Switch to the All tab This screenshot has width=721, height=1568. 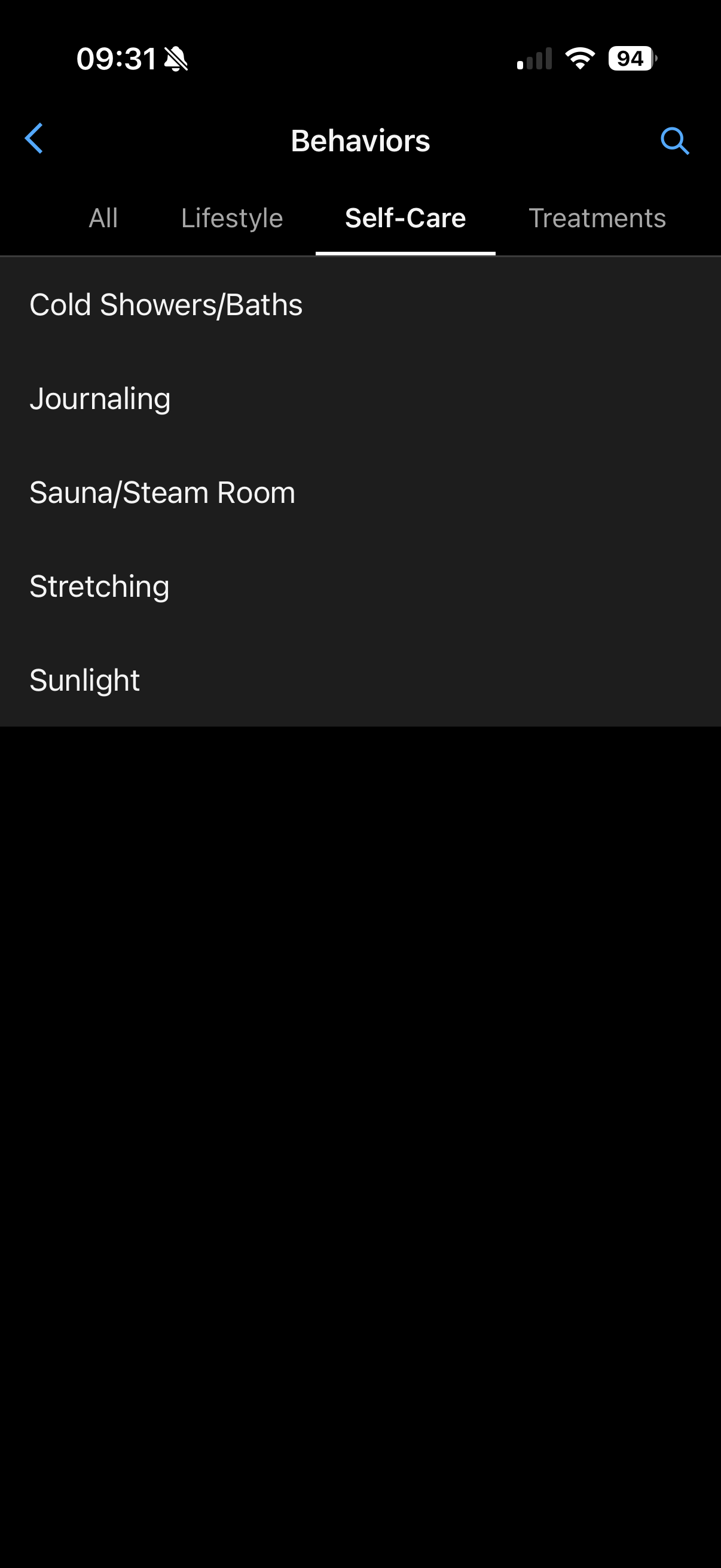pos(103,218)
